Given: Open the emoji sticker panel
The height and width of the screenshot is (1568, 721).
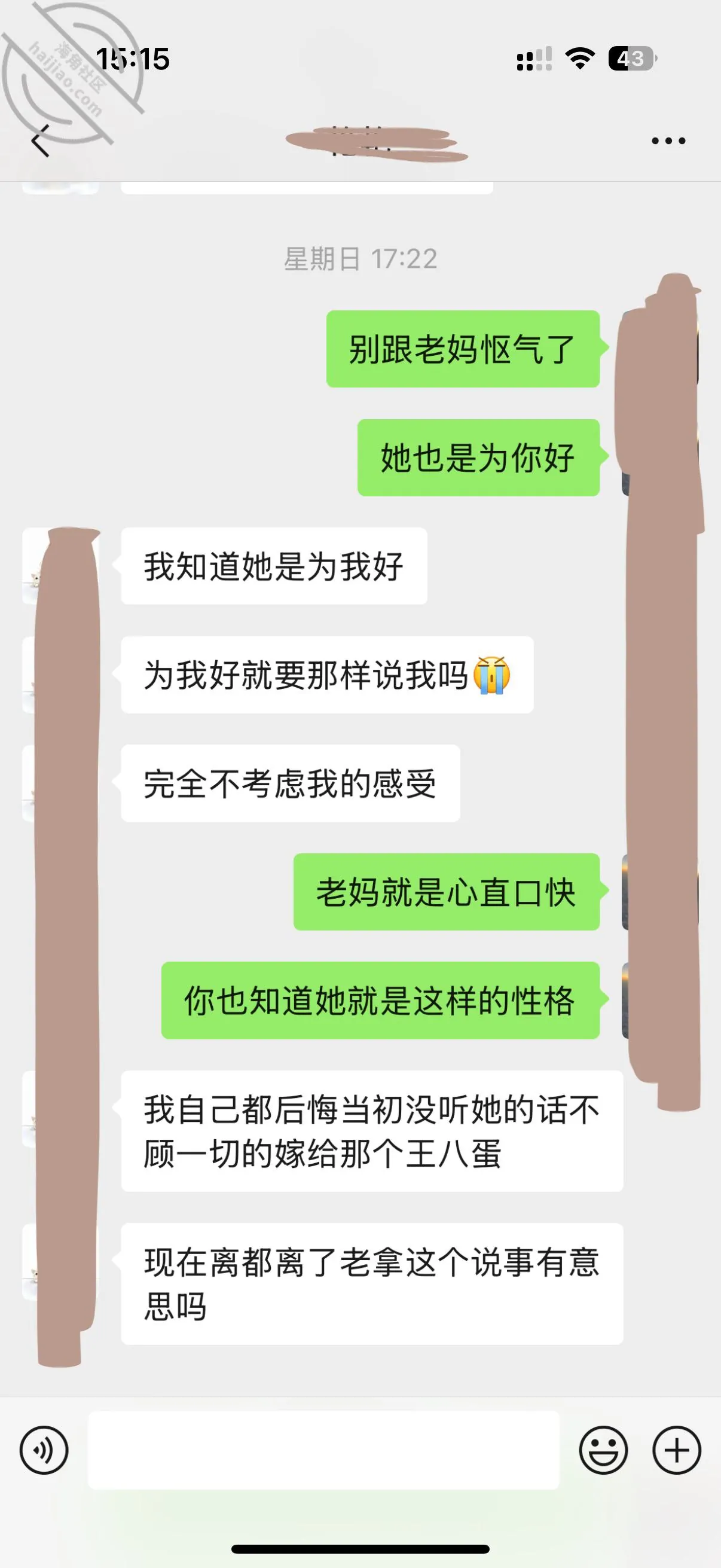Looking at the screenshot, I should pyautogui.click(x=603, y=1451).
